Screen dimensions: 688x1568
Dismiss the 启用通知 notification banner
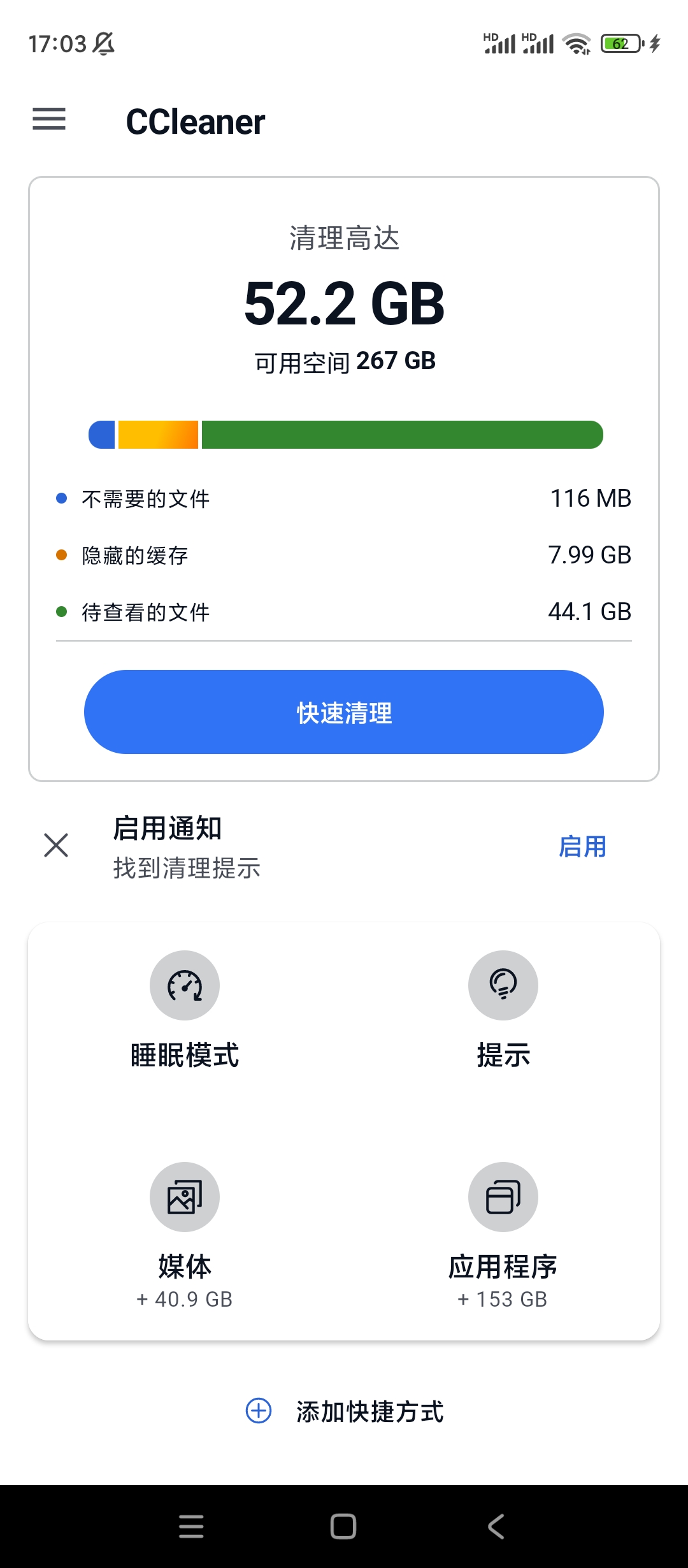[56, 845]
